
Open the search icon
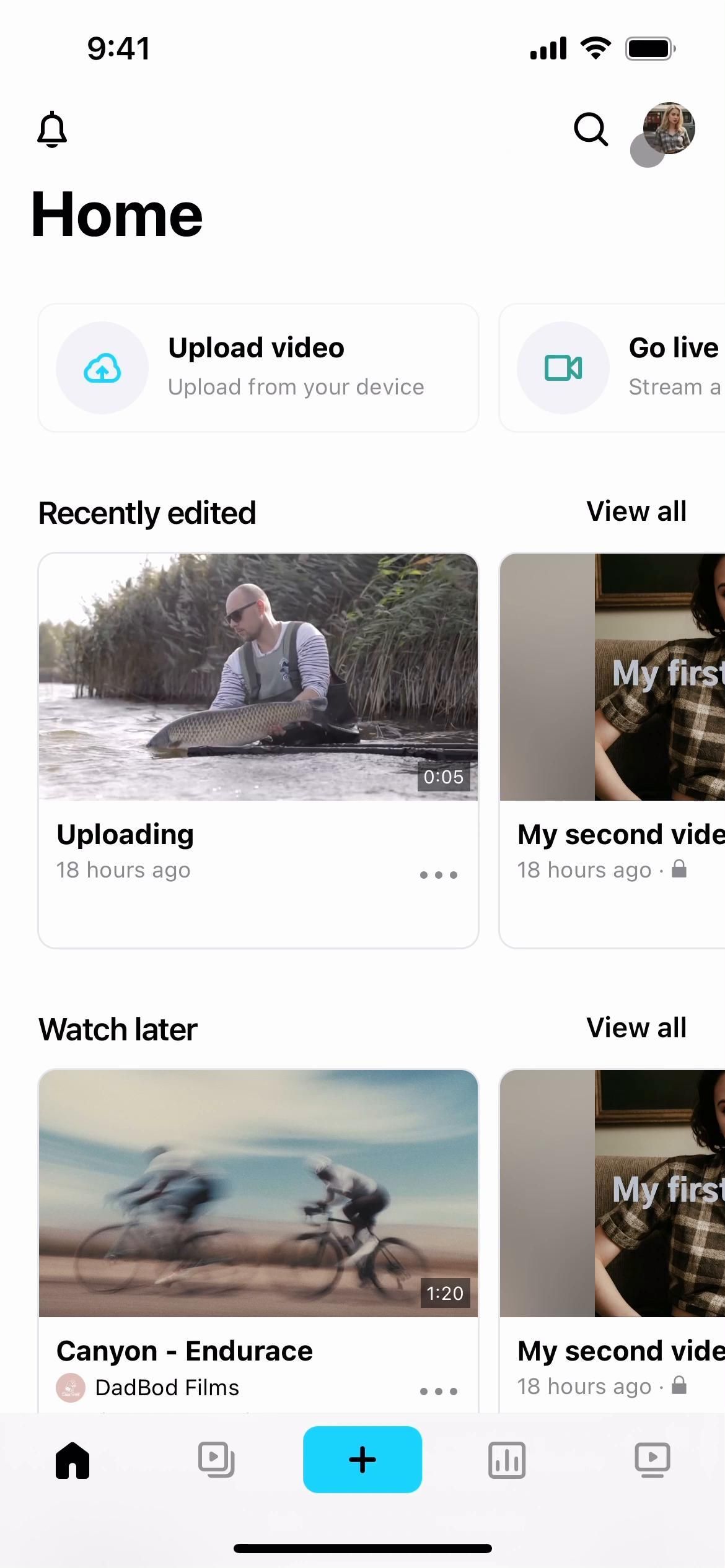(591, 129)
